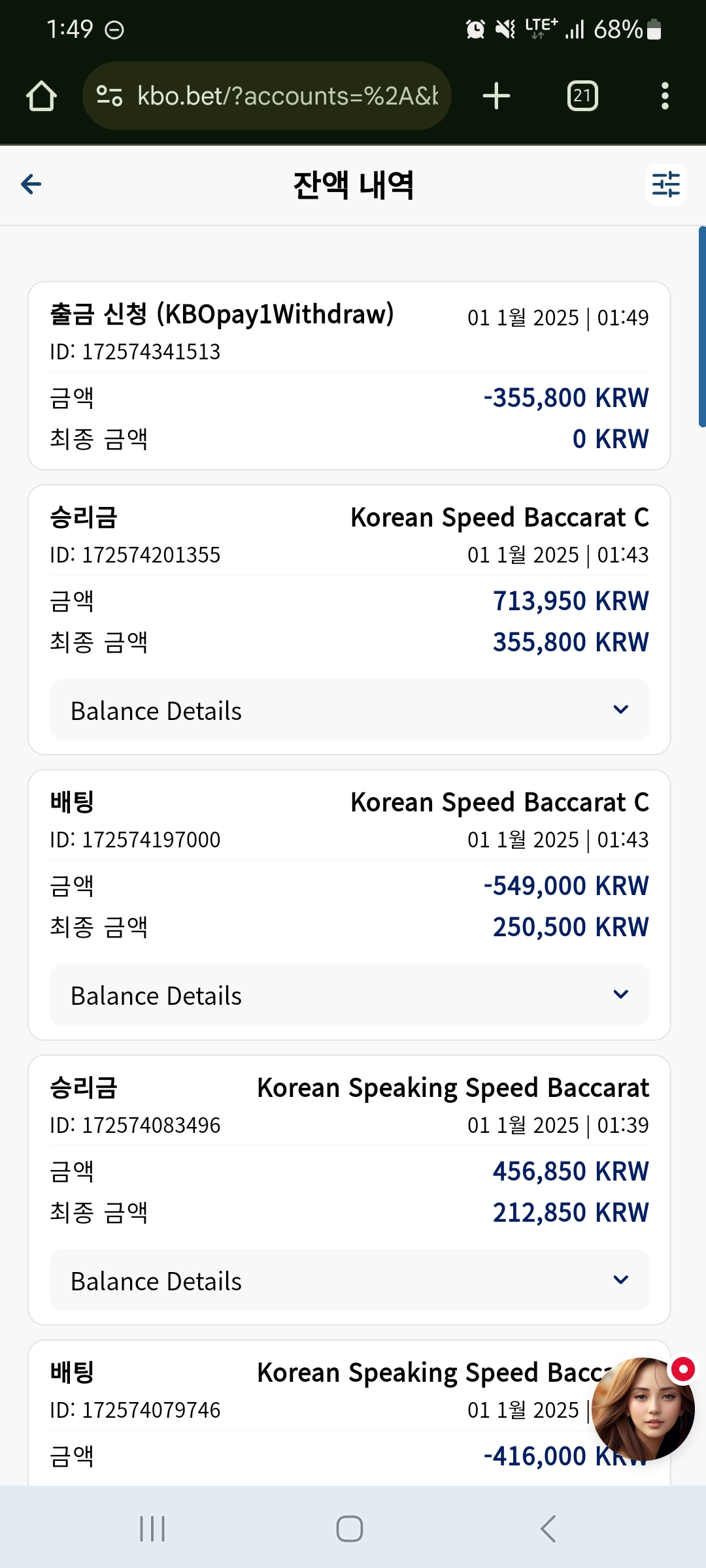Open a new browser tab
706x1568 pixels.
(496, 96)
